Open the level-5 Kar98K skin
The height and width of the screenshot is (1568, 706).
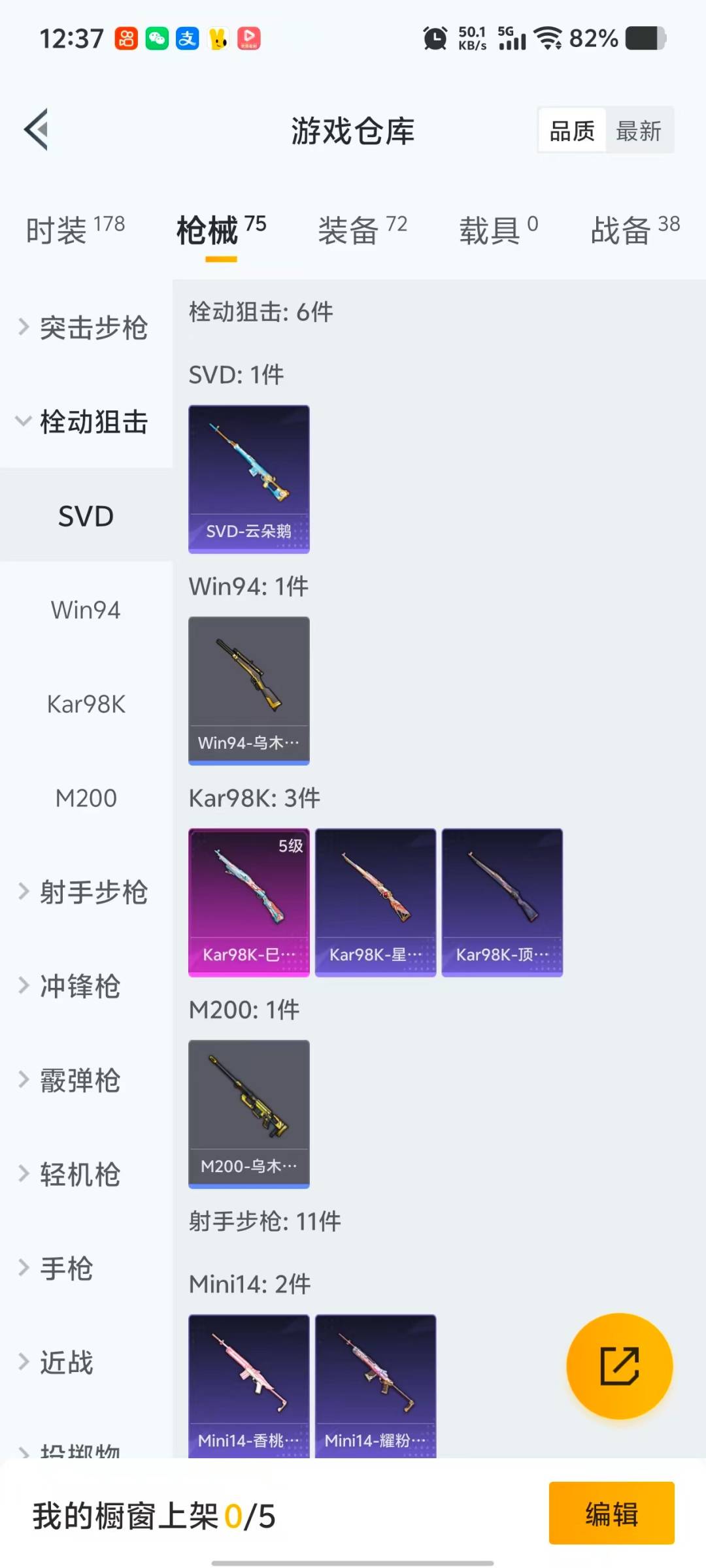tap(248, 901)
